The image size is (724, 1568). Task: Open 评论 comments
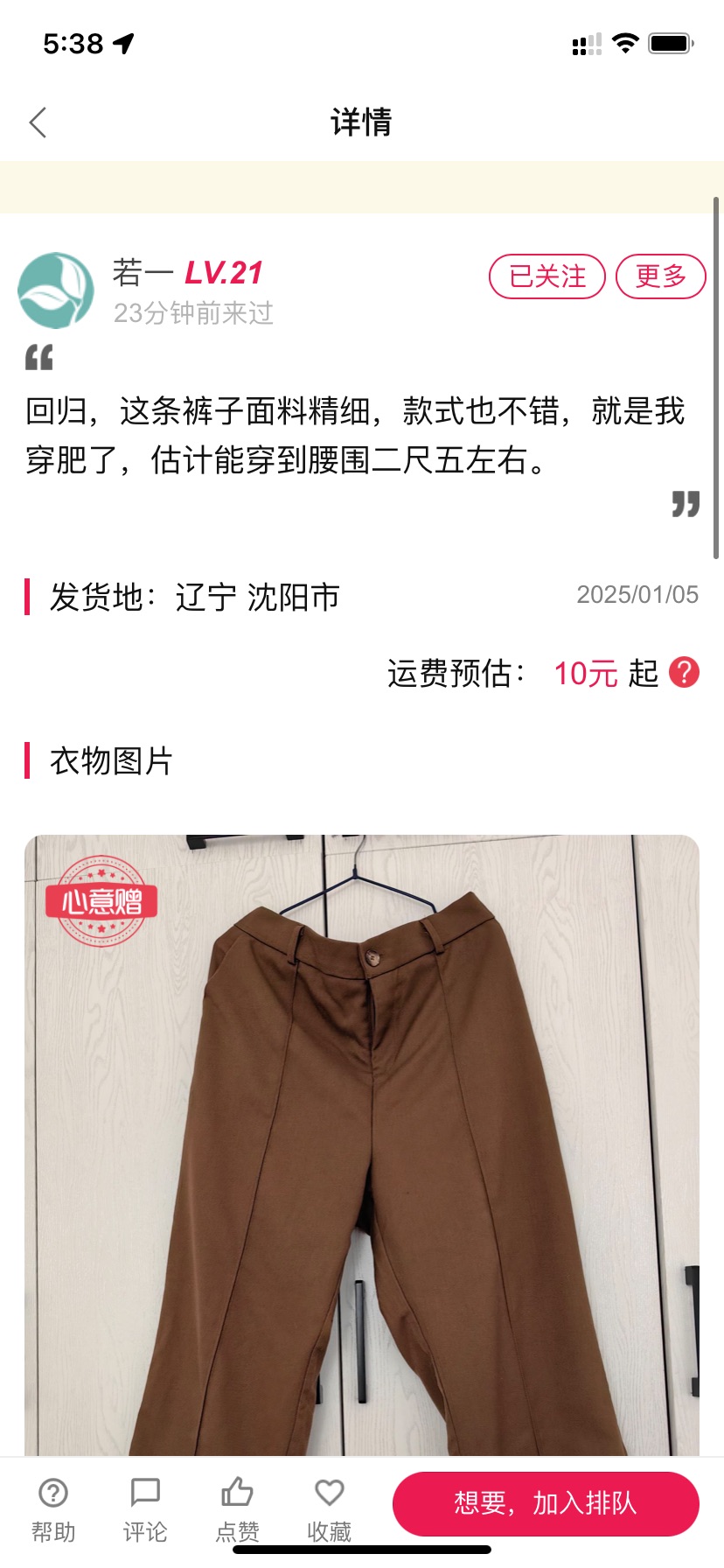(145, 1510)
